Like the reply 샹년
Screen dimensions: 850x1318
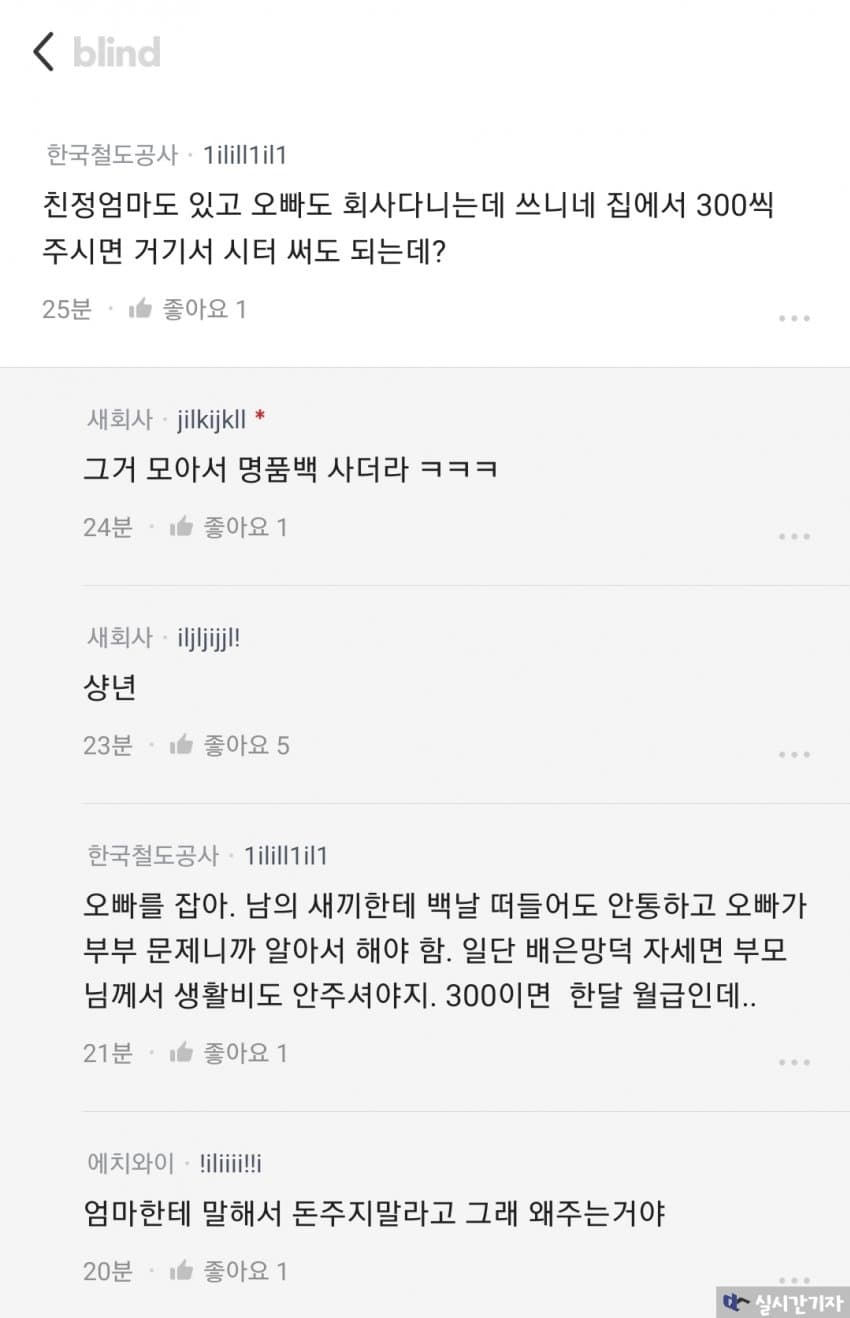181,745
